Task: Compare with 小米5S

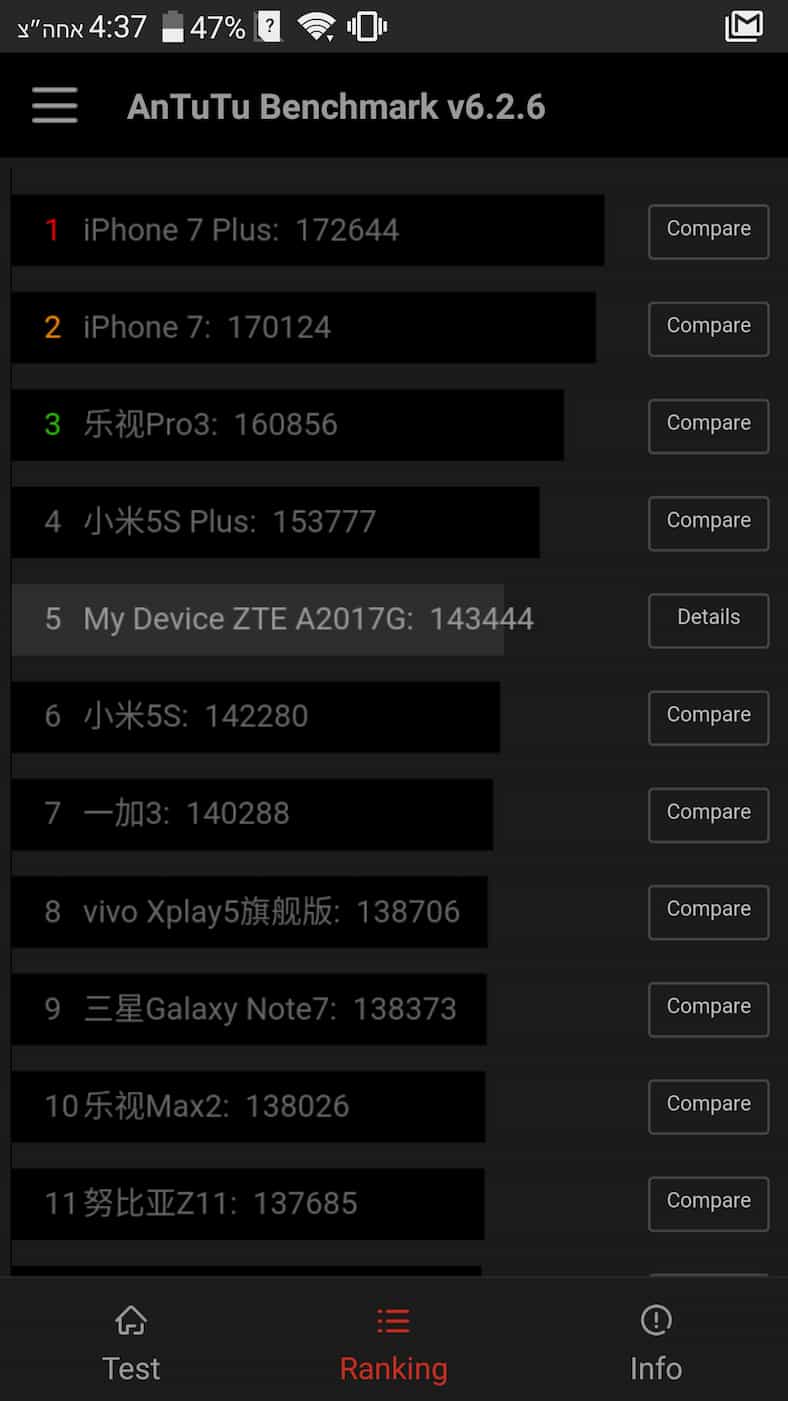Action: pyautogui.click(x=708, y=716)
